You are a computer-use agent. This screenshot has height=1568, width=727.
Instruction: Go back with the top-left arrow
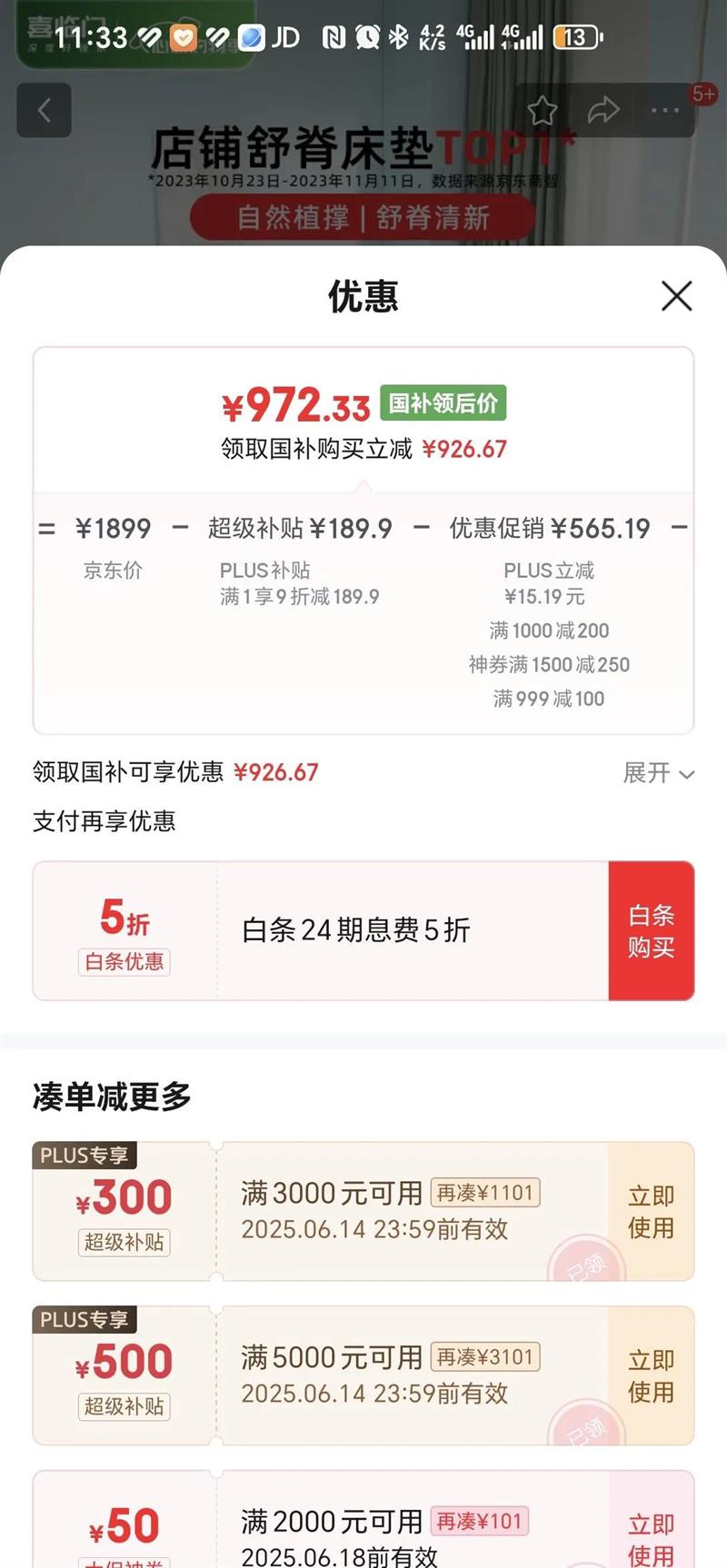click(44, 111)
